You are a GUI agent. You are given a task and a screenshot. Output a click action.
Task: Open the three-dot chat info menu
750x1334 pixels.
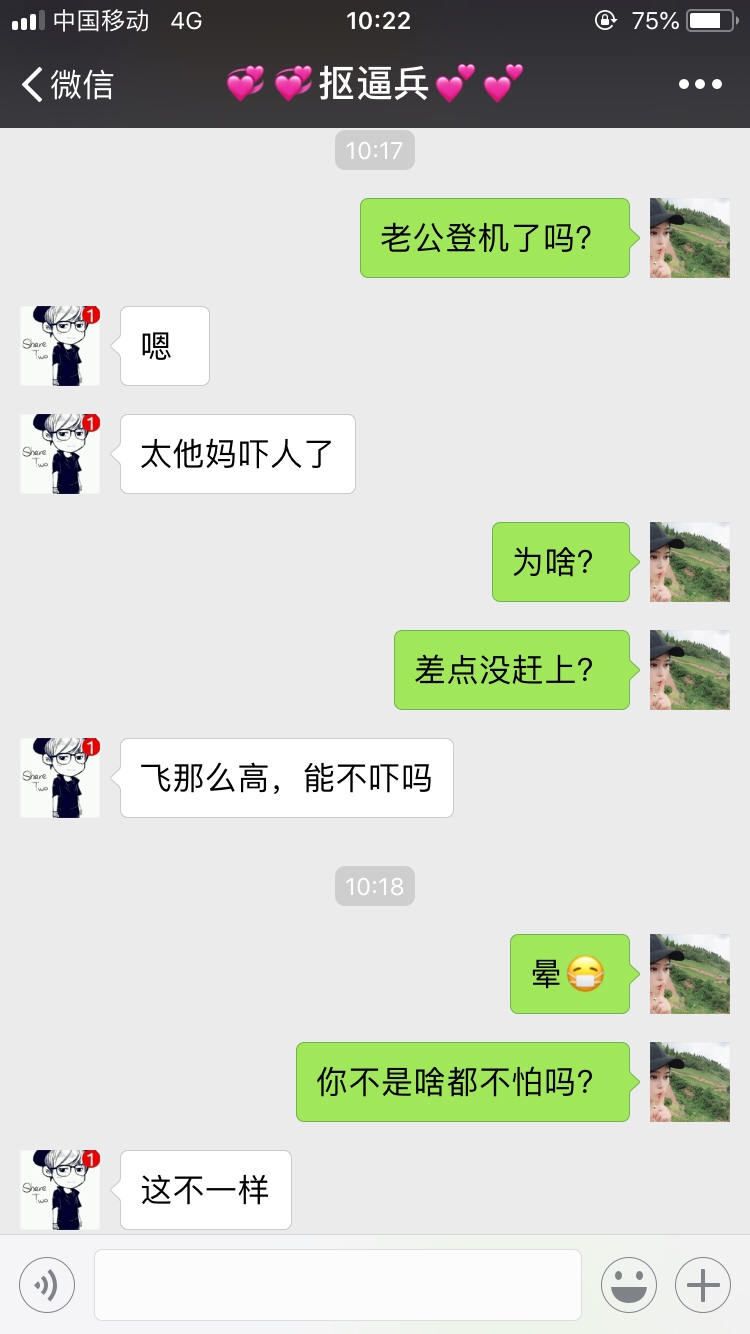(x=700, y=85)
